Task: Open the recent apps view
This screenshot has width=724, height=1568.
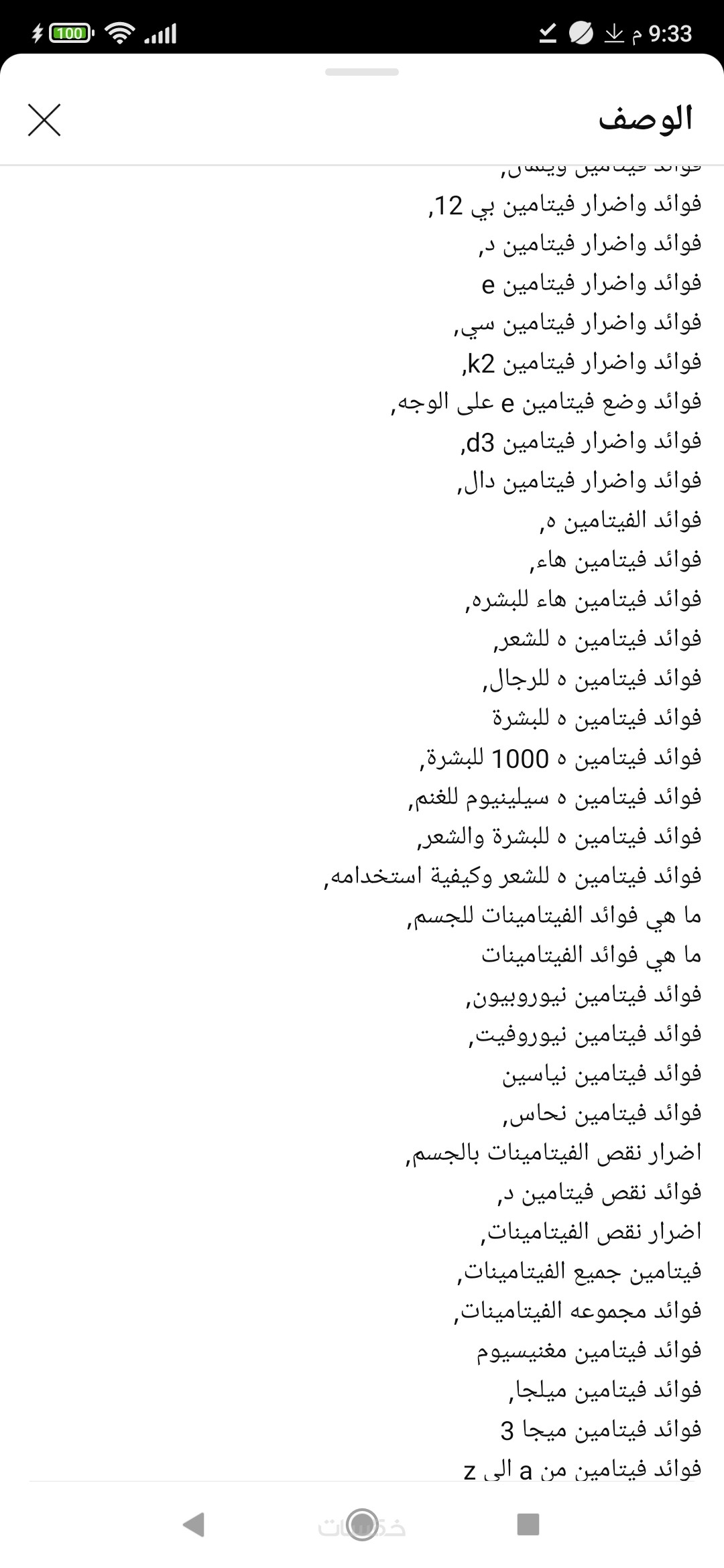Action: [x=528, y=1524]
